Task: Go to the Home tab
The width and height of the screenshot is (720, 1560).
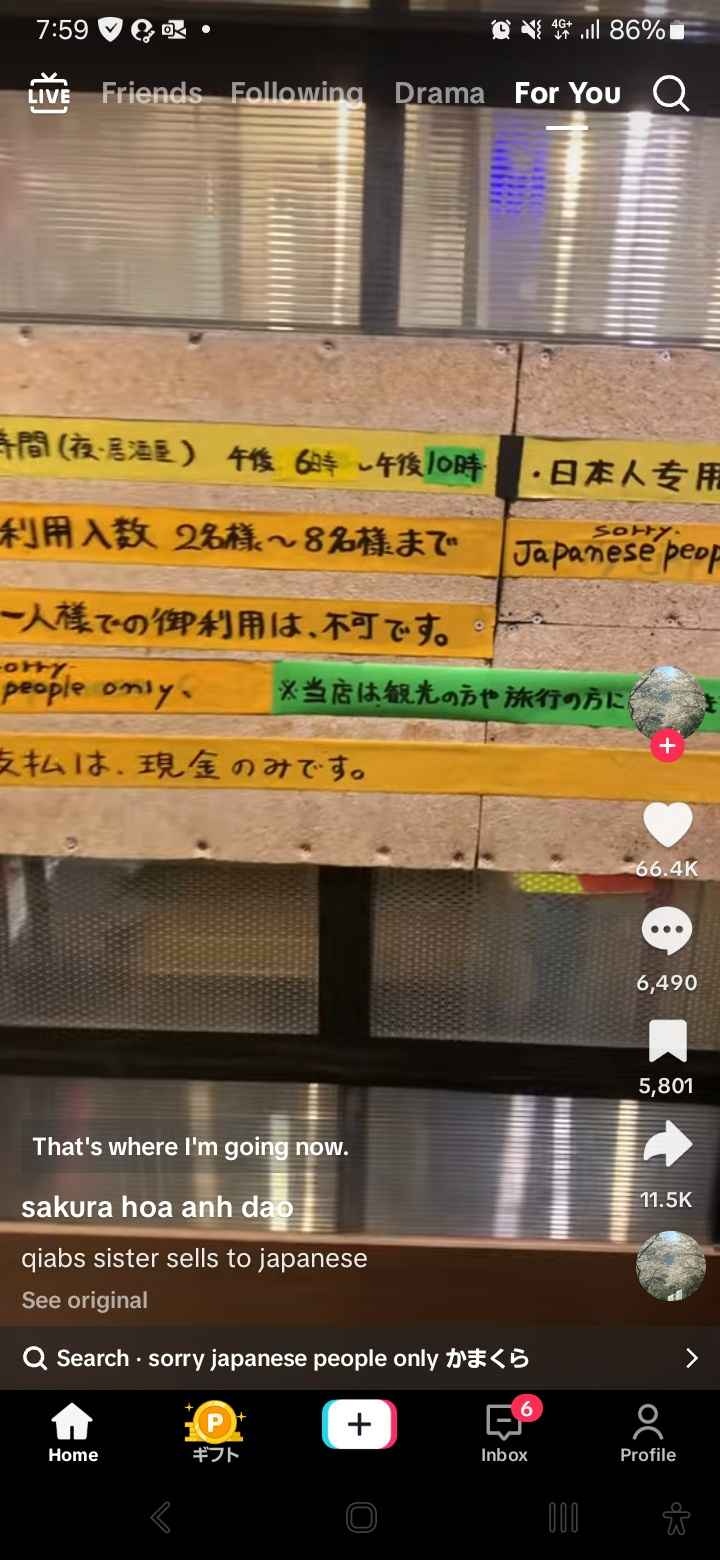Action: tap(73, 1432)
